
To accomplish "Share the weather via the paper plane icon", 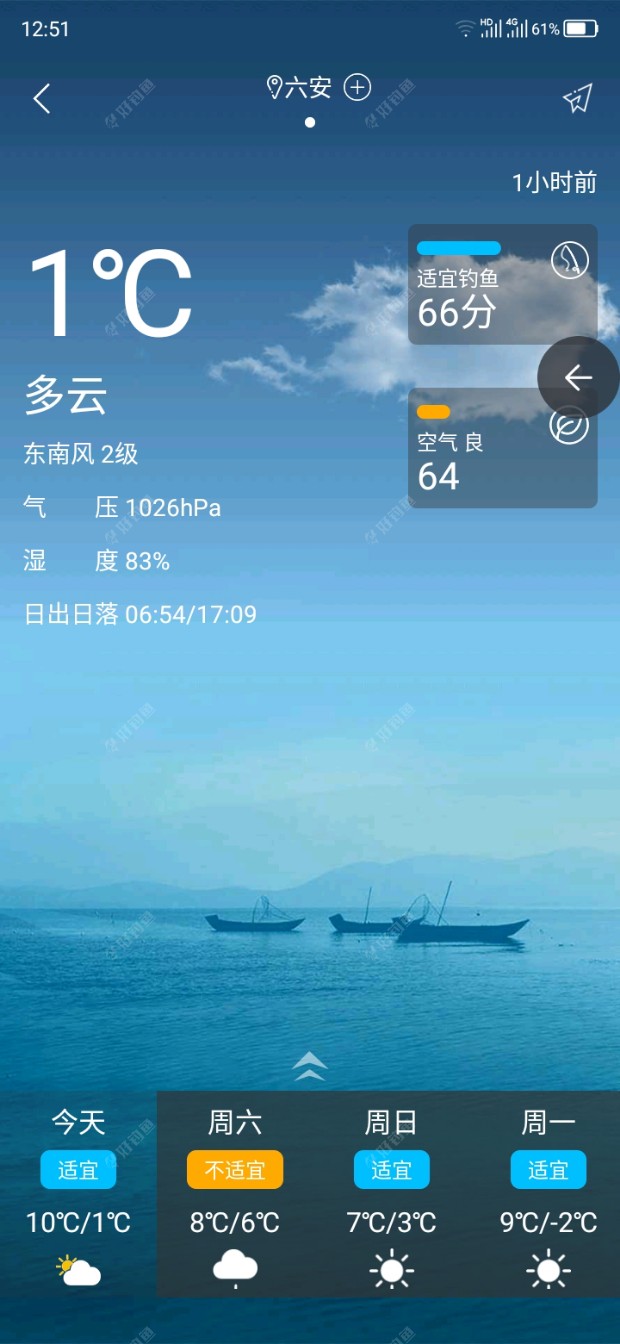I will pyautogui.click(x=577, y=98).
